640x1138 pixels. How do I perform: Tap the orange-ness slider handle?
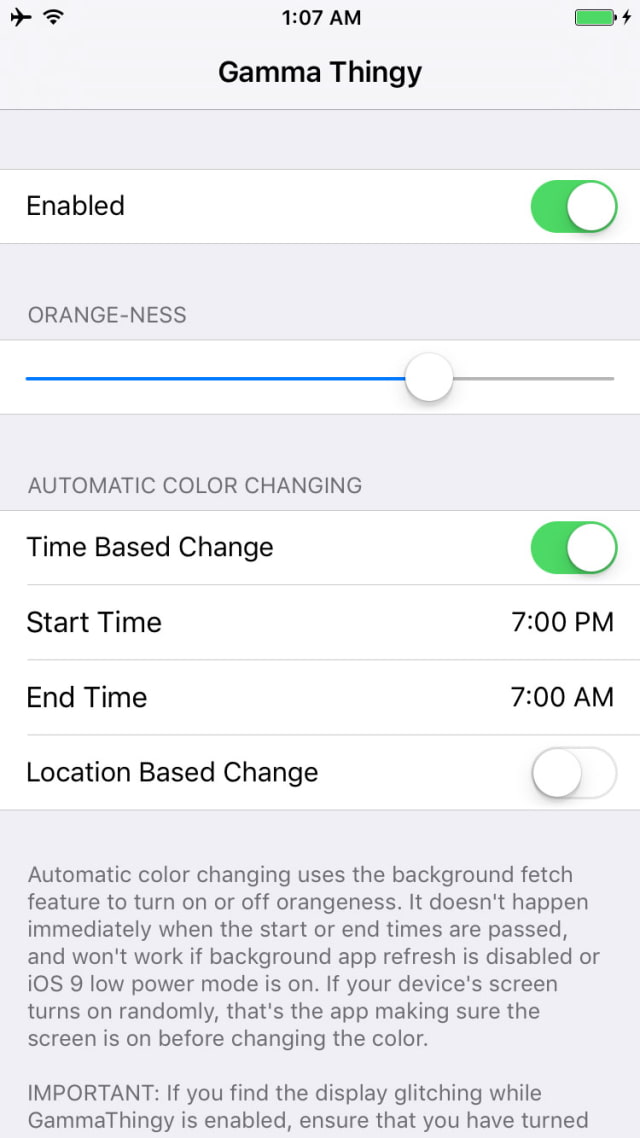pyautogui.click(x=429, y=379)
